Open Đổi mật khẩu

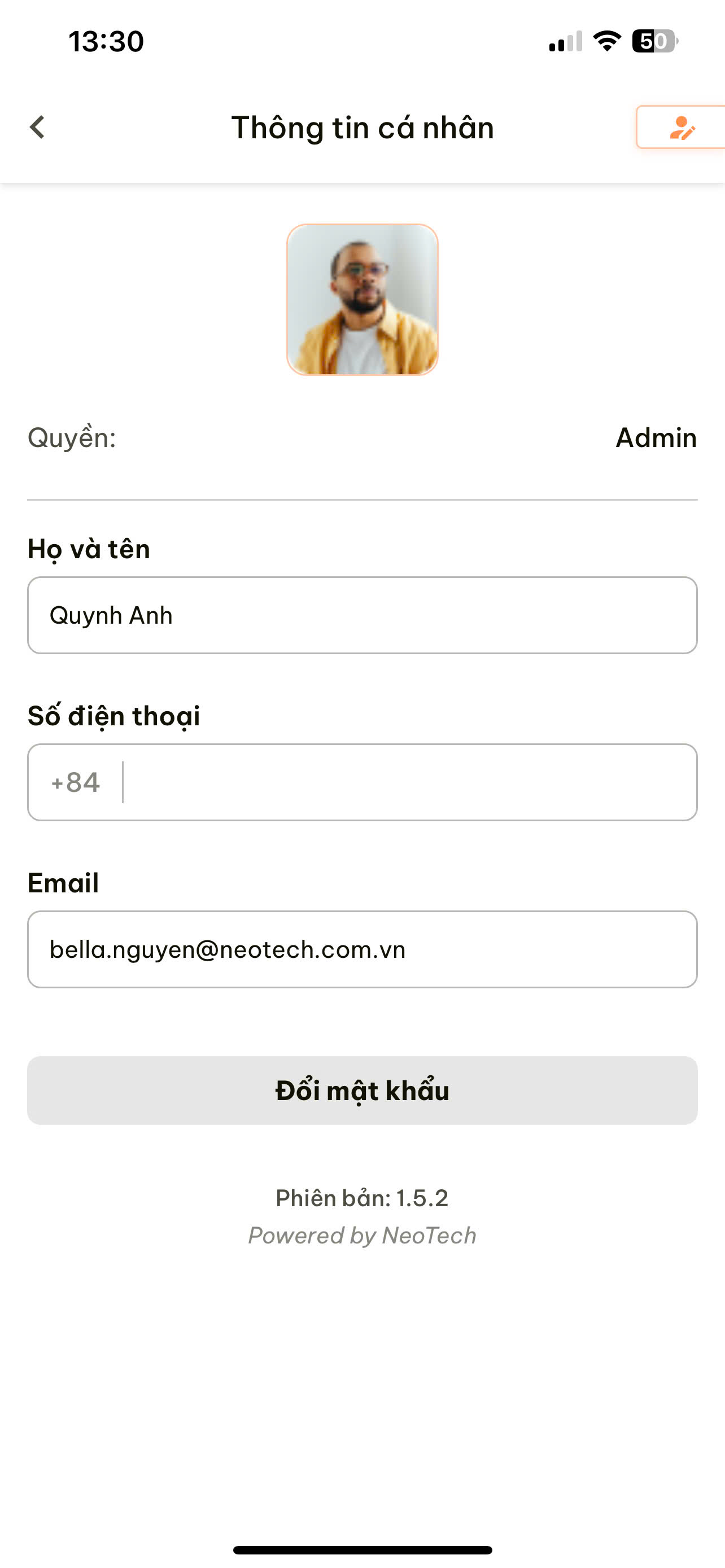coord(362,1090)
